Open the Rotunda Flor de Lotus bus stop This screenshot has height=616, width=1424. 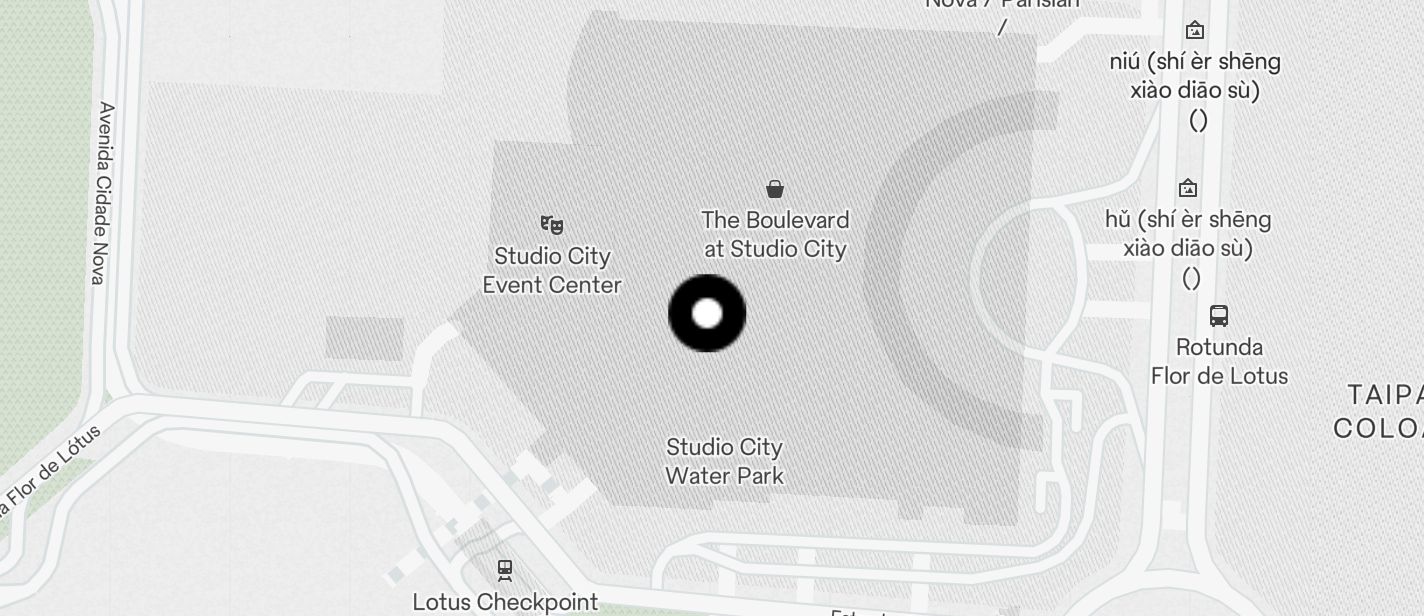pyautogui.click(x=1218, y=316)
